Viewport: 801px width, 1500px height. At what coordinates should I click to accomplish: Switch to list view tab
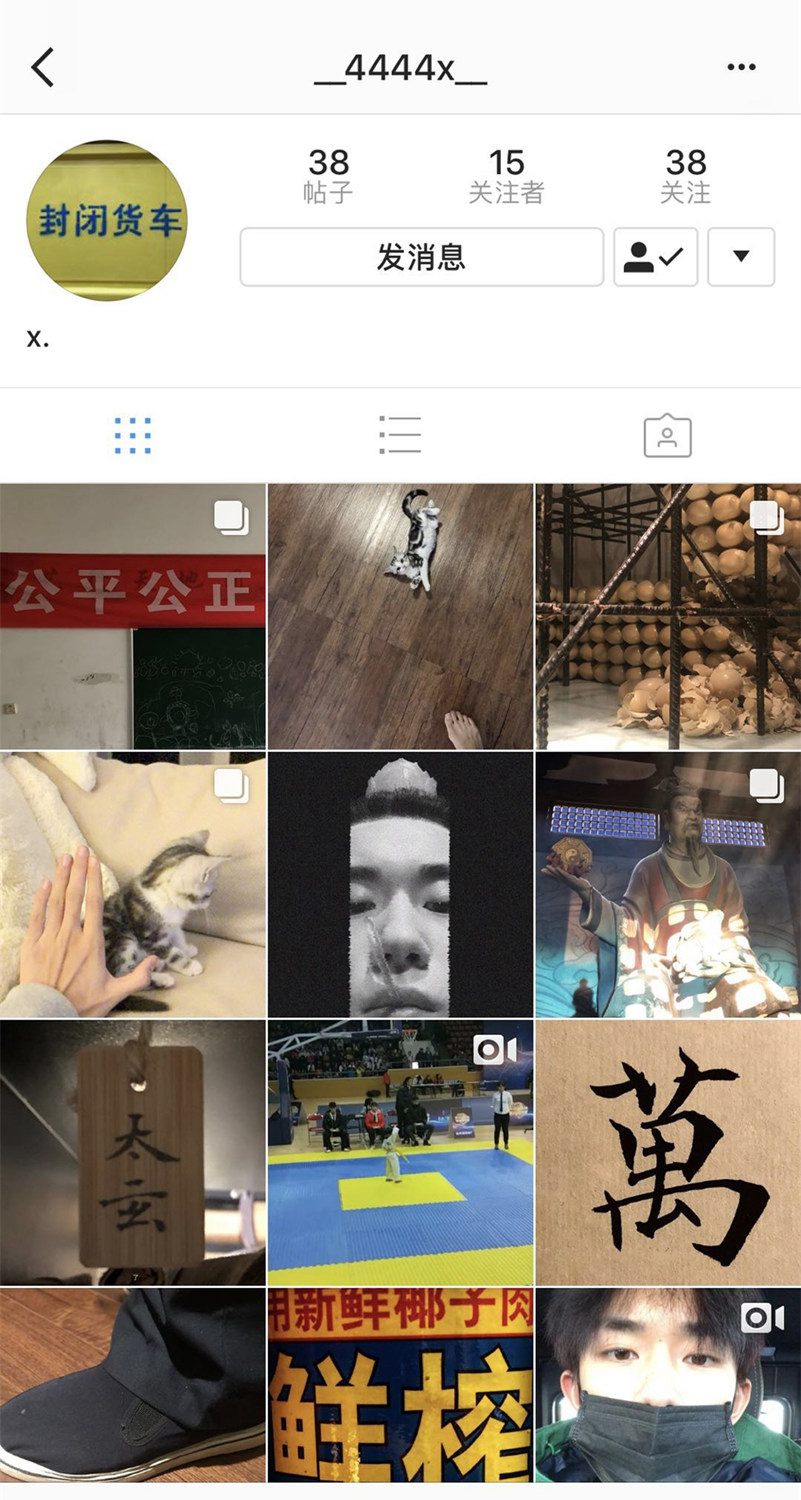tap(400, 436)
